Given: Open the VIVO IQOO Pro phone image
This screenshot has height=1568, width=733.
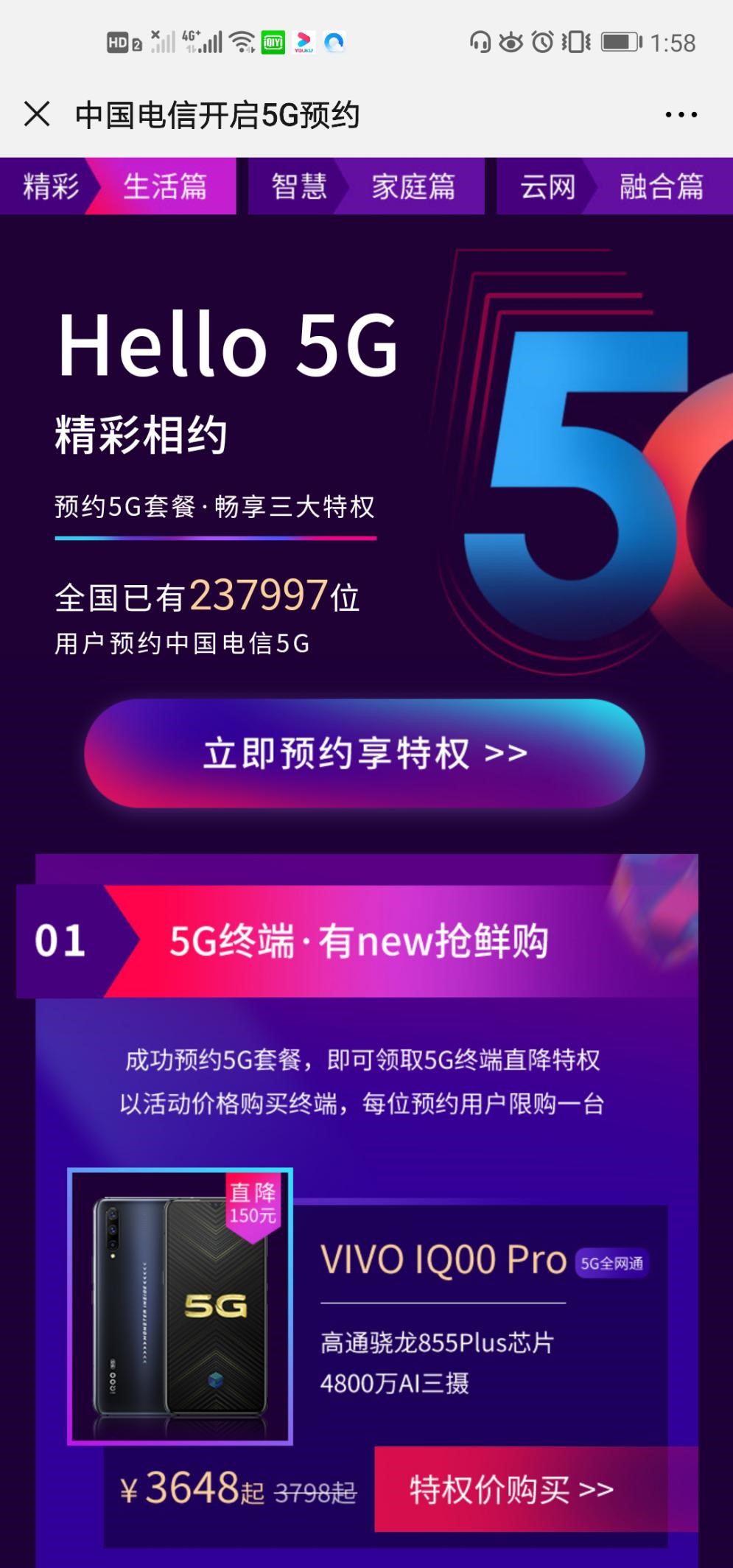Looking at the screenshot, I should 180,1306.
